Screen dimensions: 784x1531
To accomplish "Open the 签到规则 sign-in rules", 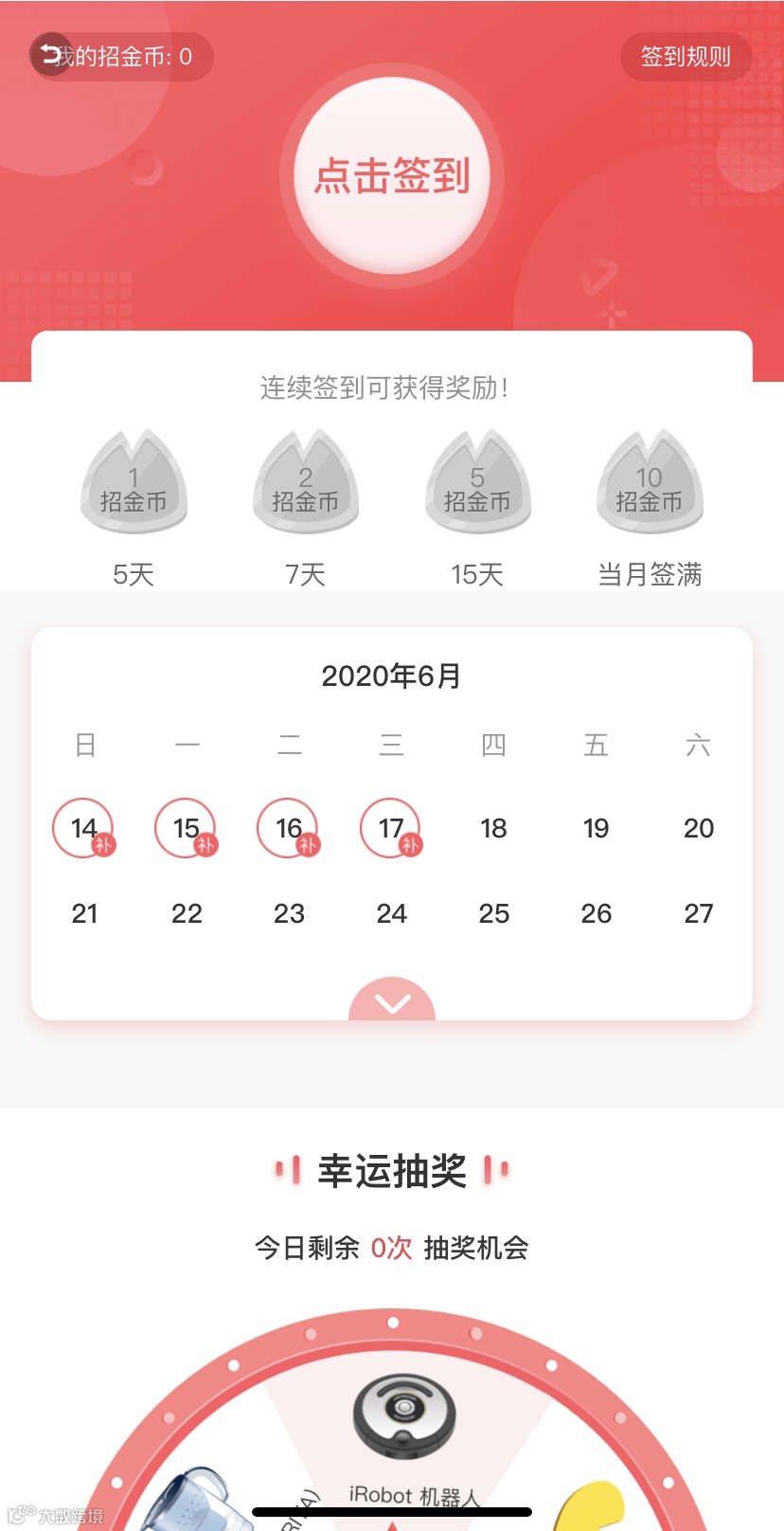I will coord(686,57).
